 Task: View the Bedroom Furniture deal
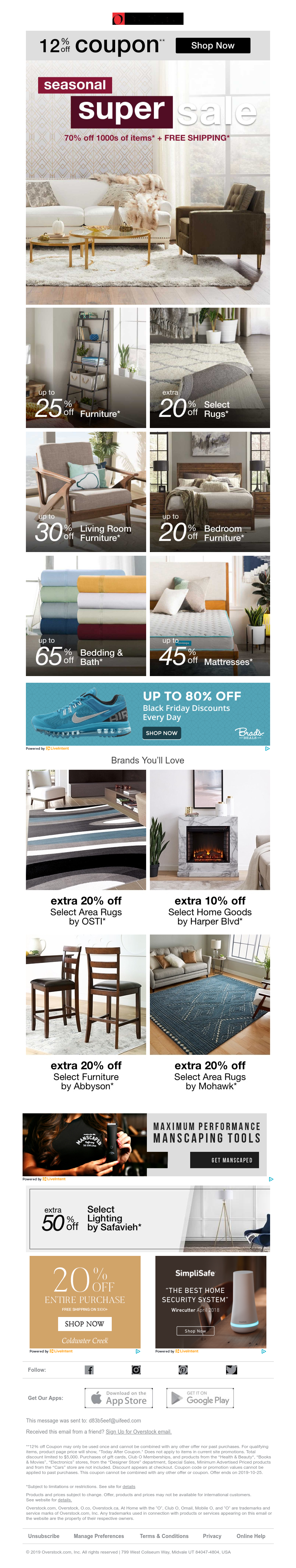coord(210,492)
